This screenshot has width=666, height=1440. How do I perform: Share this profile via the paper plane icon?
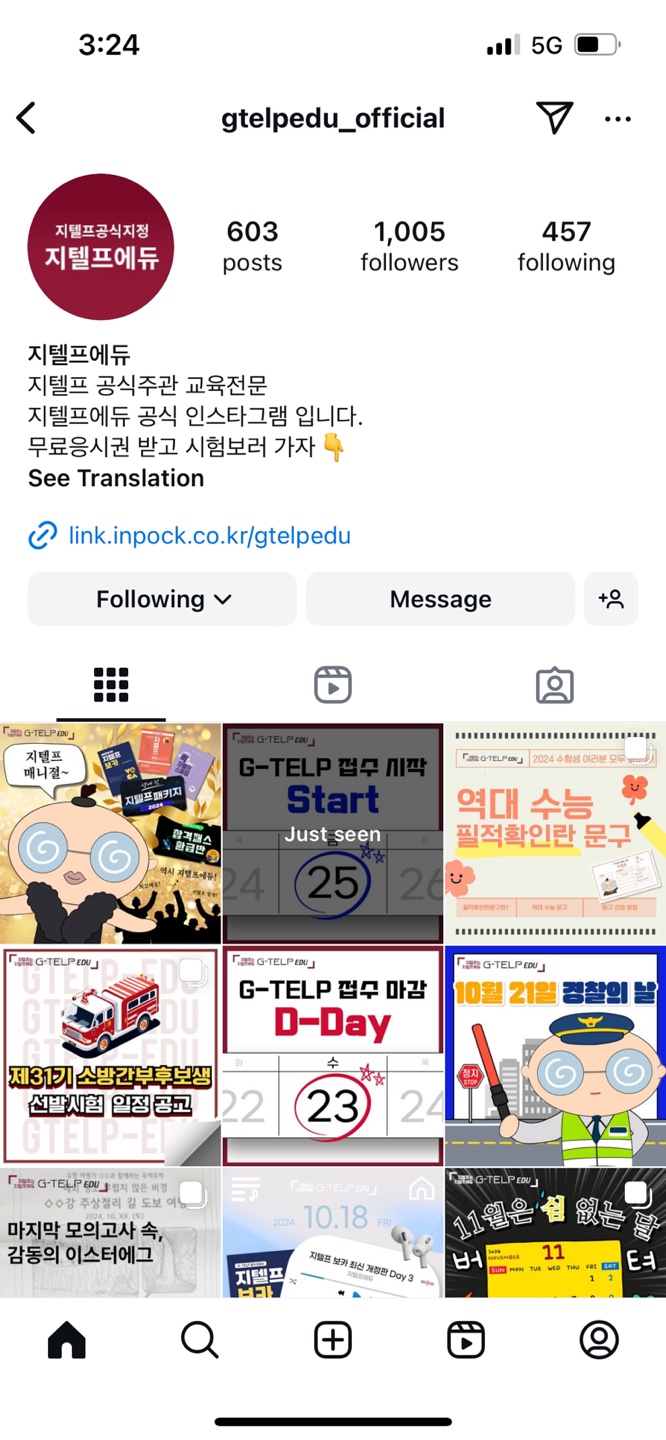tap(554, 118)
